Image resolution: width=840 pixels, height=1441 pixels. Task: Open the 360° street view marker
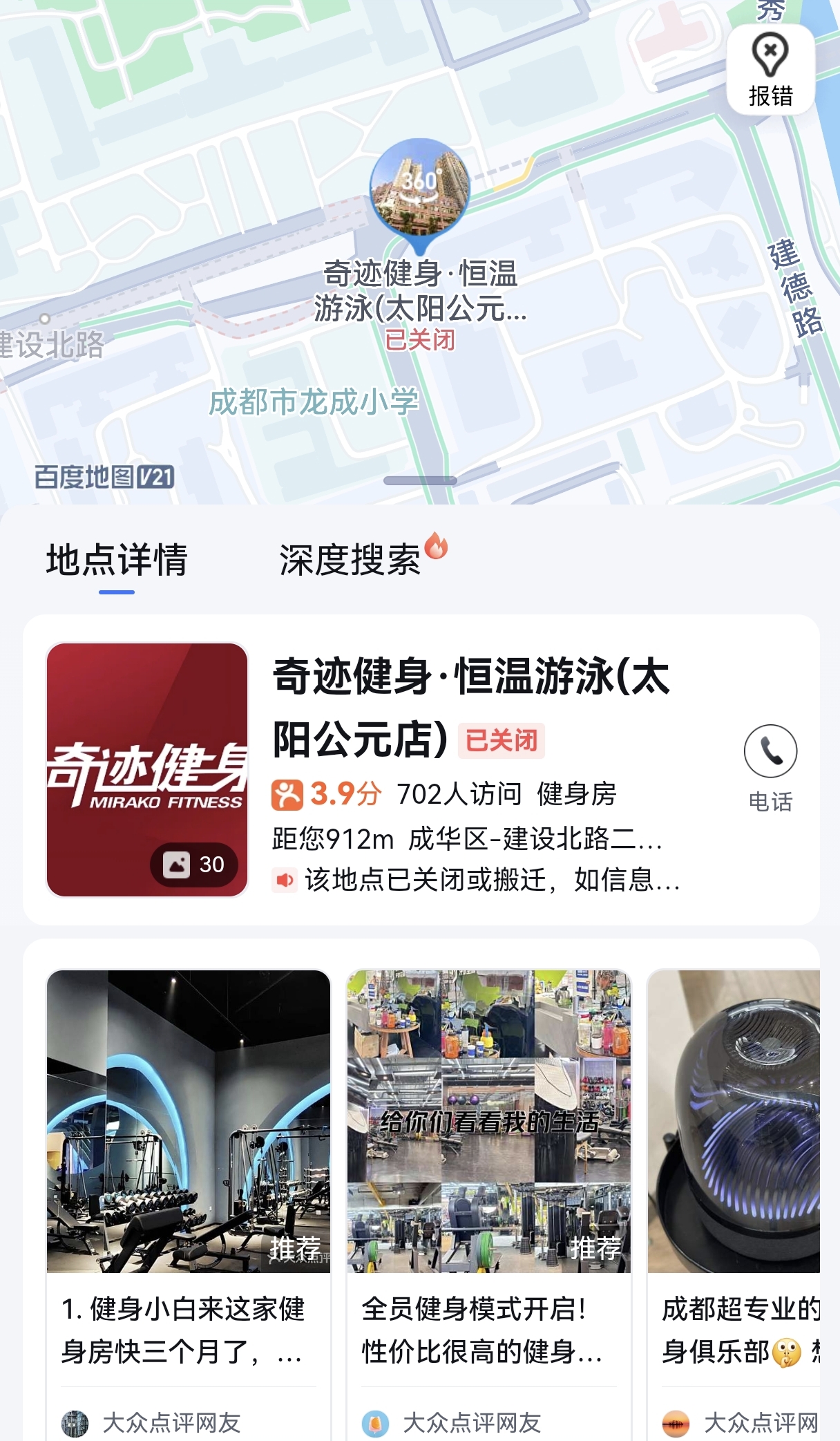point(419,188)
